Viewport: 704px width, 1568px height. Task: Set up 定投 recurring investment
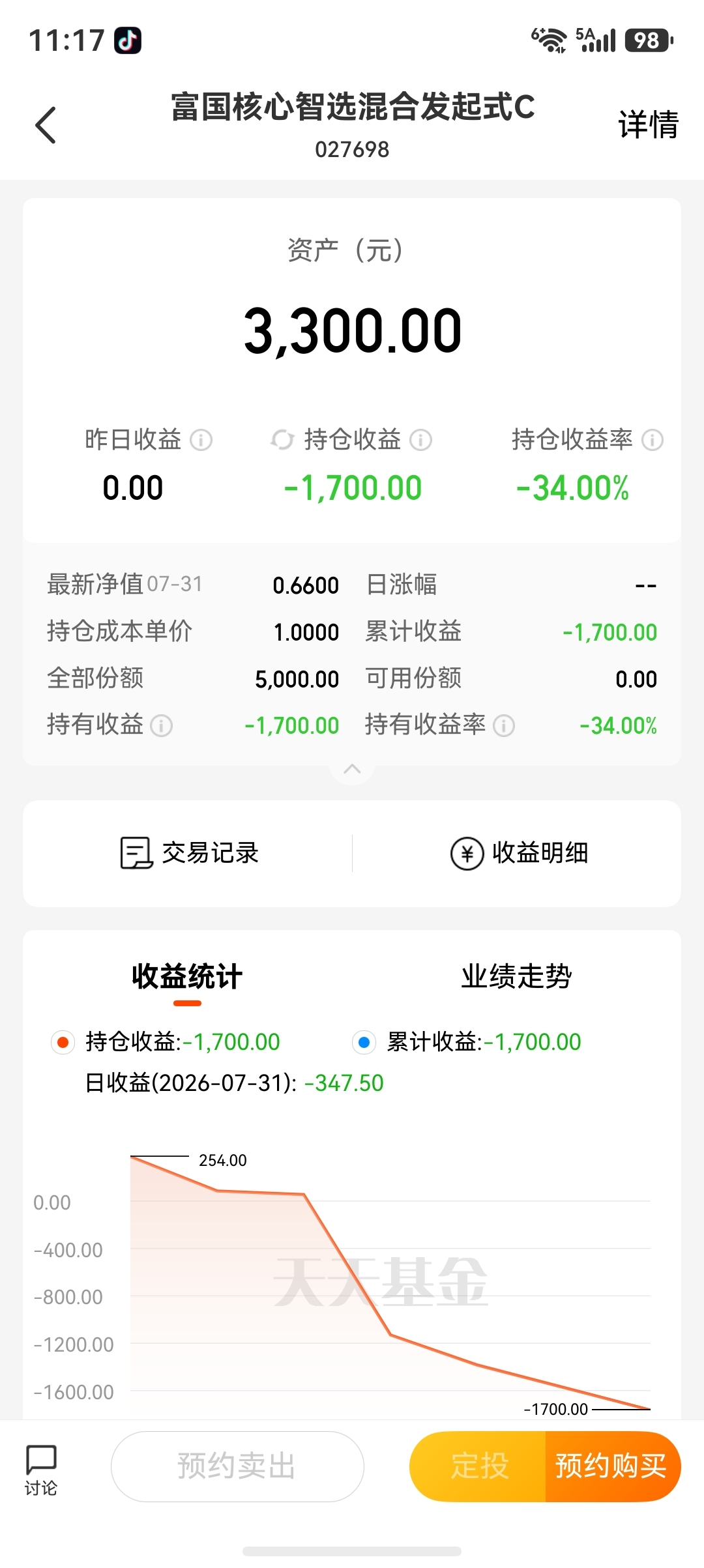click(478, 1466)
